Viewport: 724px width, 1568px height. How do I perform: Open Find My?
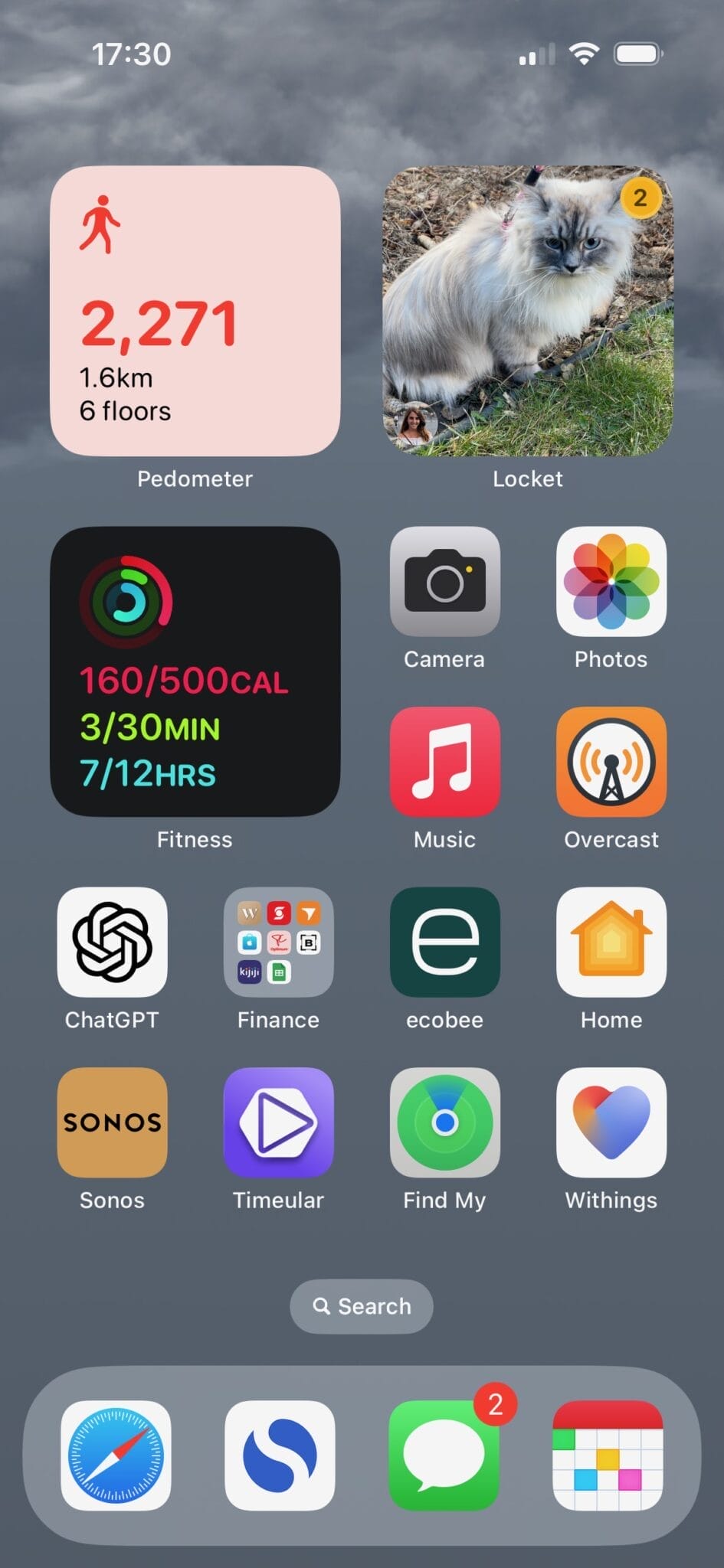pyautogui.click(x=444, y=1122)
